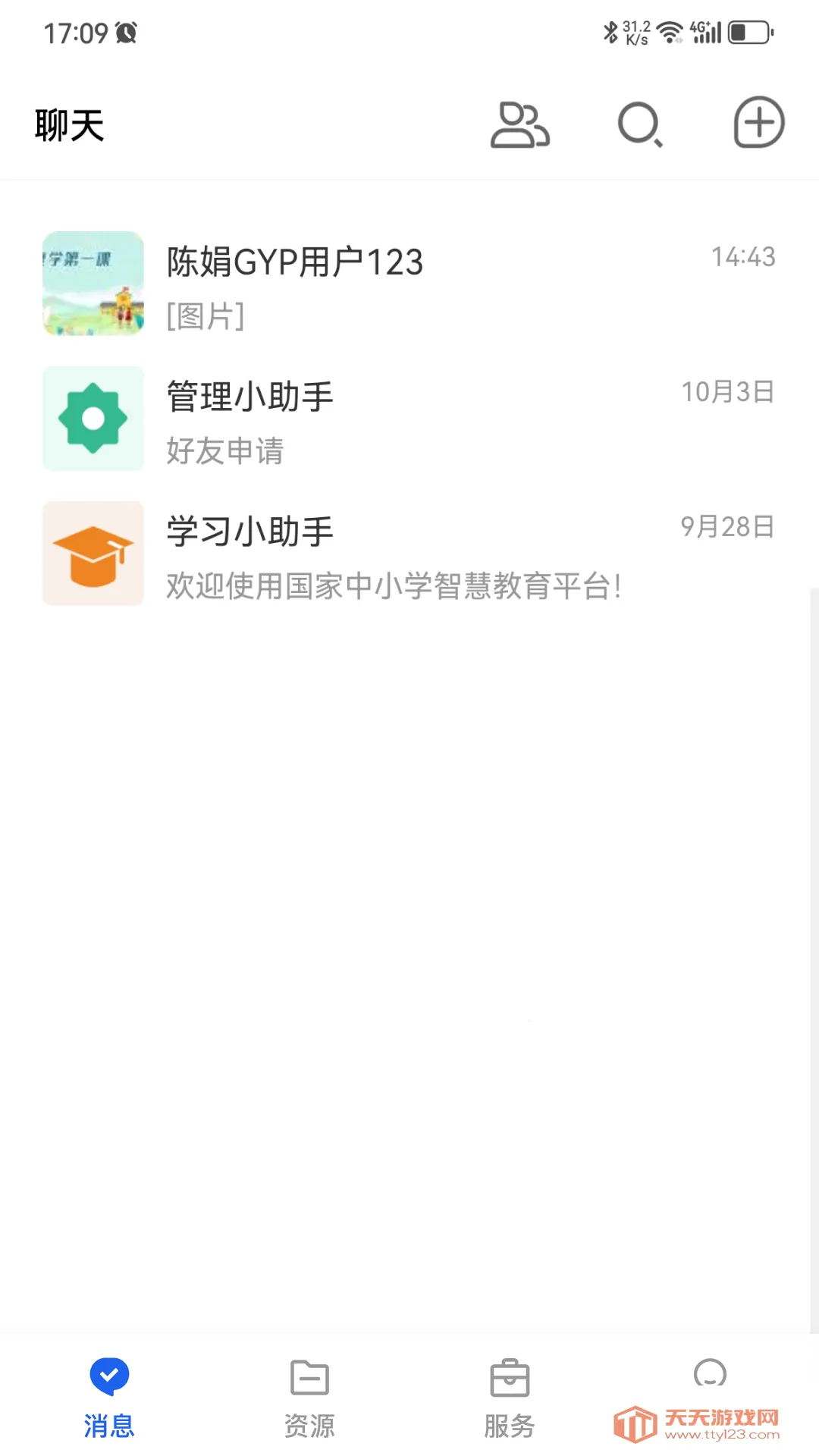
Task: Tap the 学习小助手 graduation cap avatar
Action: pos(93,553)
